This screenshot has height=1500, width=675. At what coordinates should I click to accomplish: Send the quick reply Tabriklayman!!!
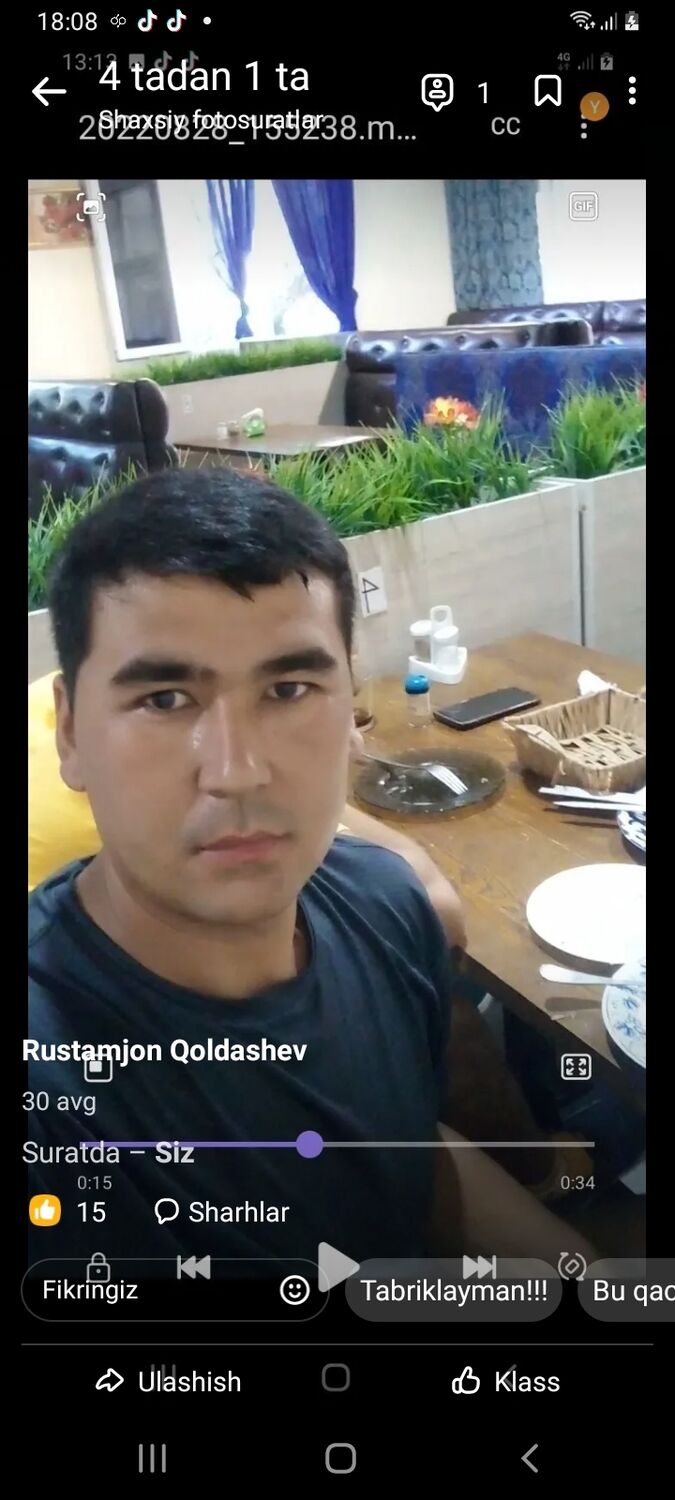(454, 1290)
